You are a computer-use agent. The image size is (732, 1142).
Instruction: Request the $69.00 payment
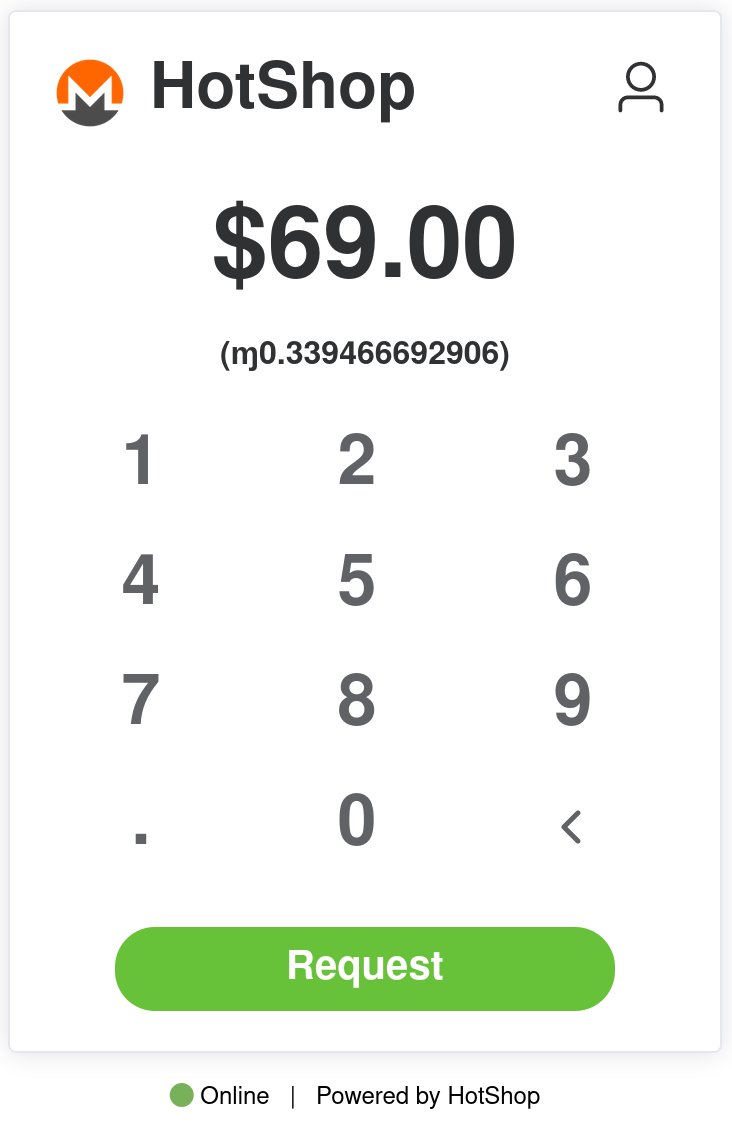[365, 968]
